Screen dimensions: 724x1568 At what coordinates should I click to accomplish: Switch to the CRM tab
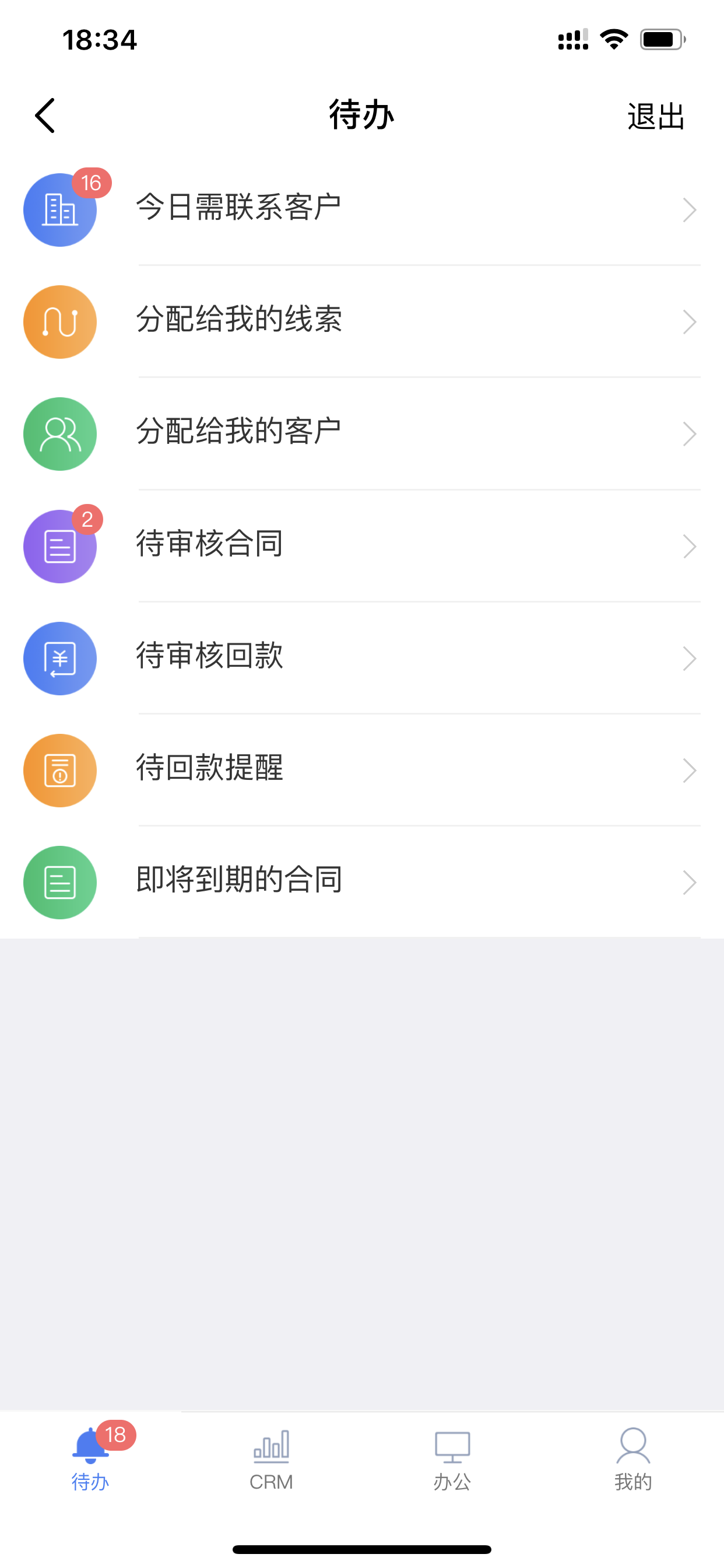pos(271,1458)
